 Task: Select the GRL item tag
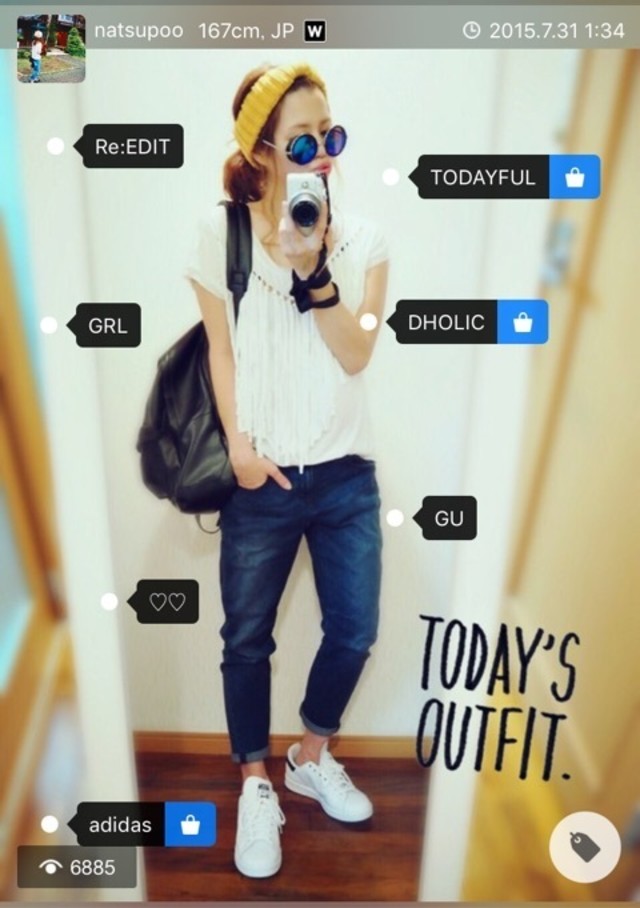(108, 325)
